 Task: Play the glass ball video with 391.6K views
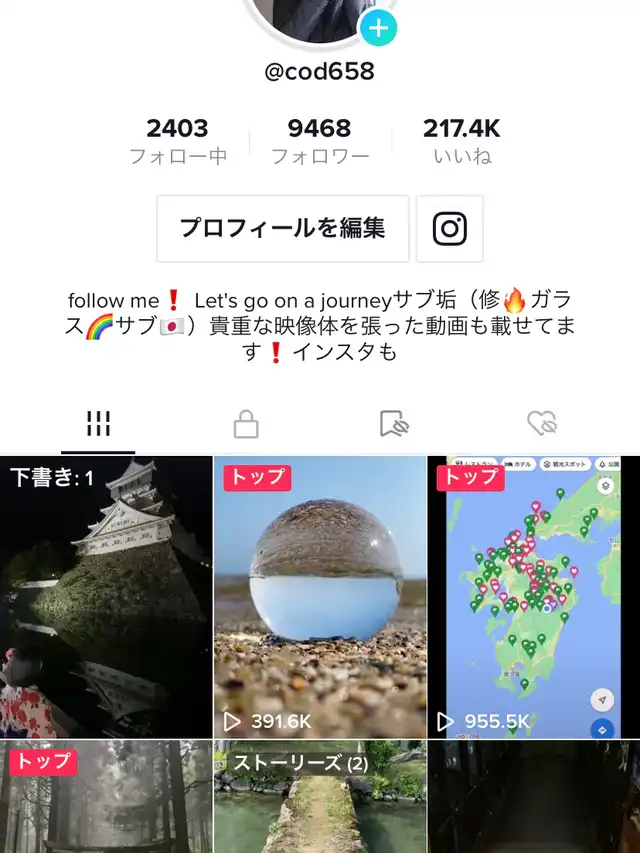pos(320,597)
